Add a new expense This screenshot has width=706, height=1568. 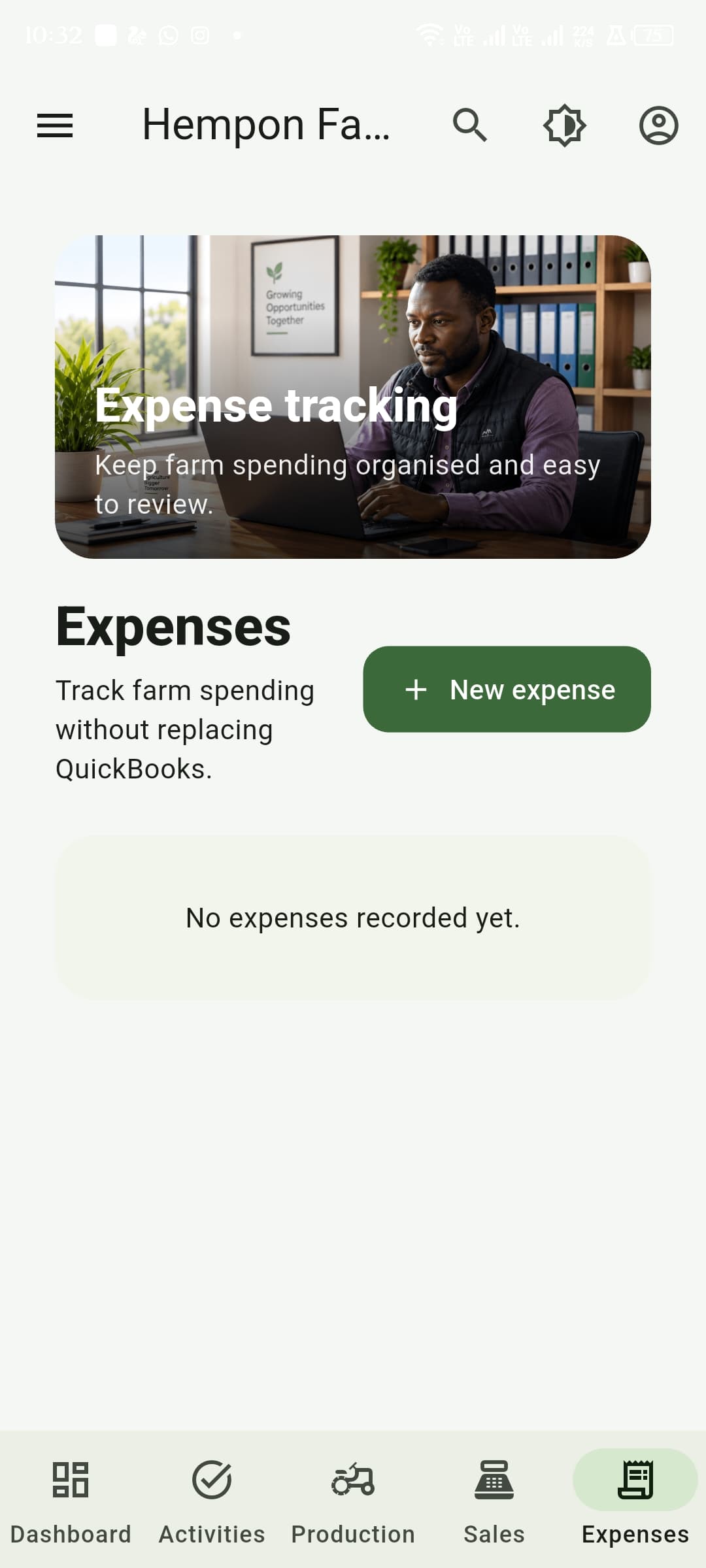click(507, 690)
